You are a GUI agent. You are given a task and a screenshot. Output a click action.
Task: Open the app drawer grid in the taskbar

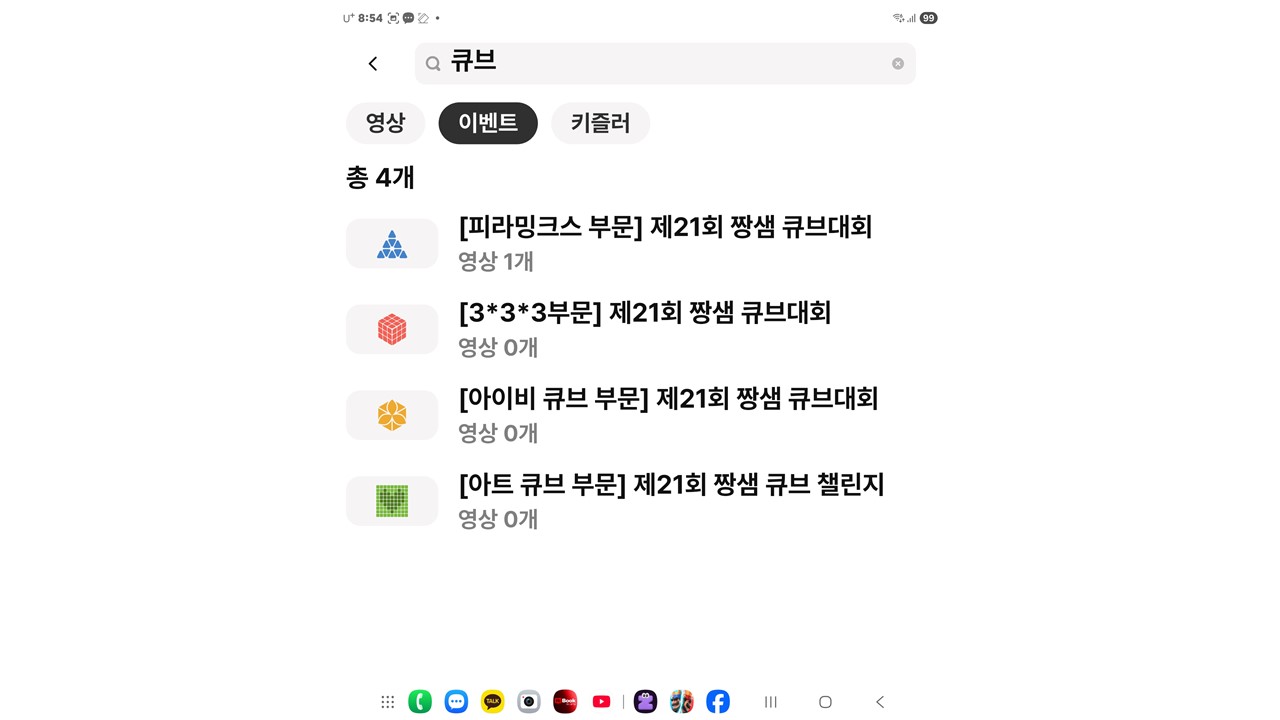tap(388, 702)
